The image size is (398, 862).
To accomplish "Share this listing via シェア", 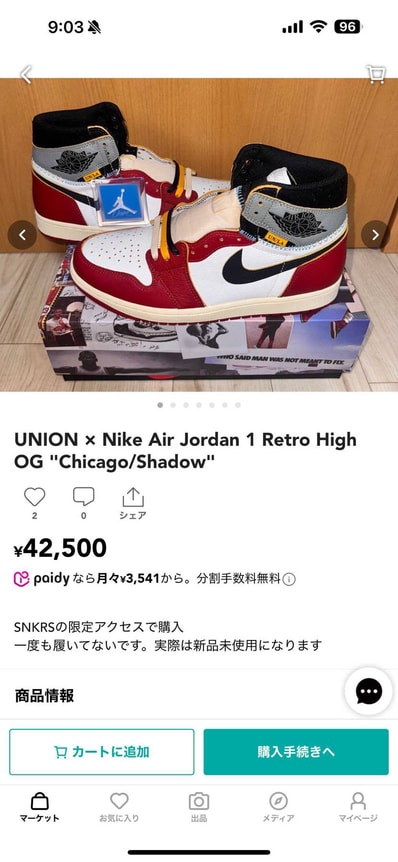I will click(x=132, y=503).
